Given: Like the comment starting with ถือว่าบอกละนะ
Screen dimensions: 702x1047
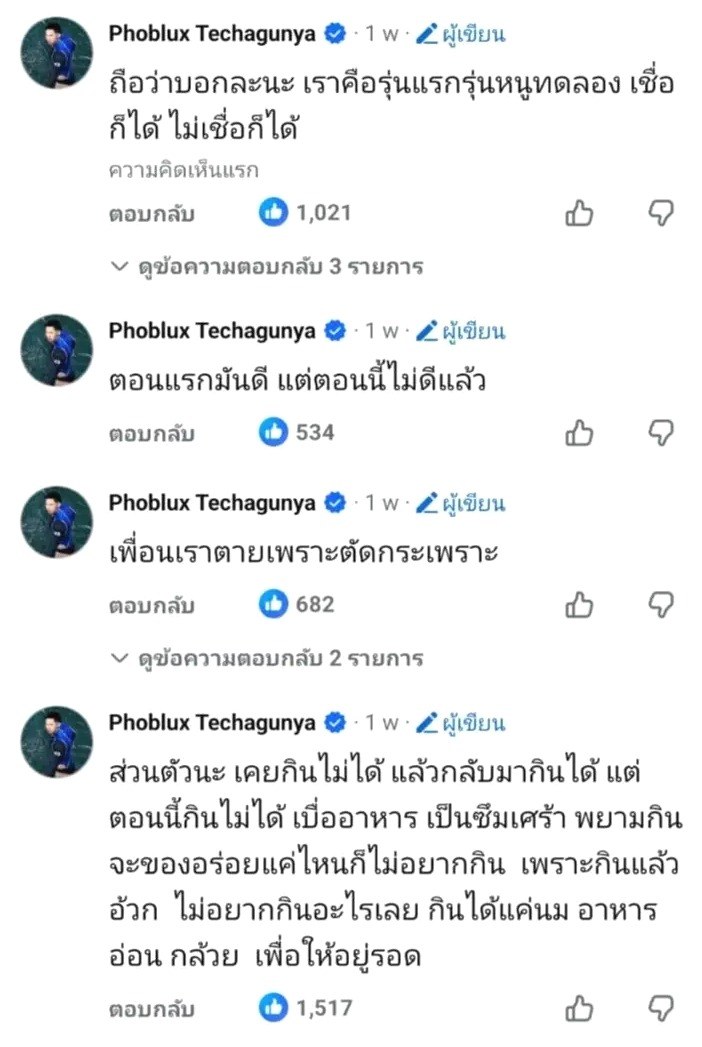Looking at the screenshot, I should [580, 213].
